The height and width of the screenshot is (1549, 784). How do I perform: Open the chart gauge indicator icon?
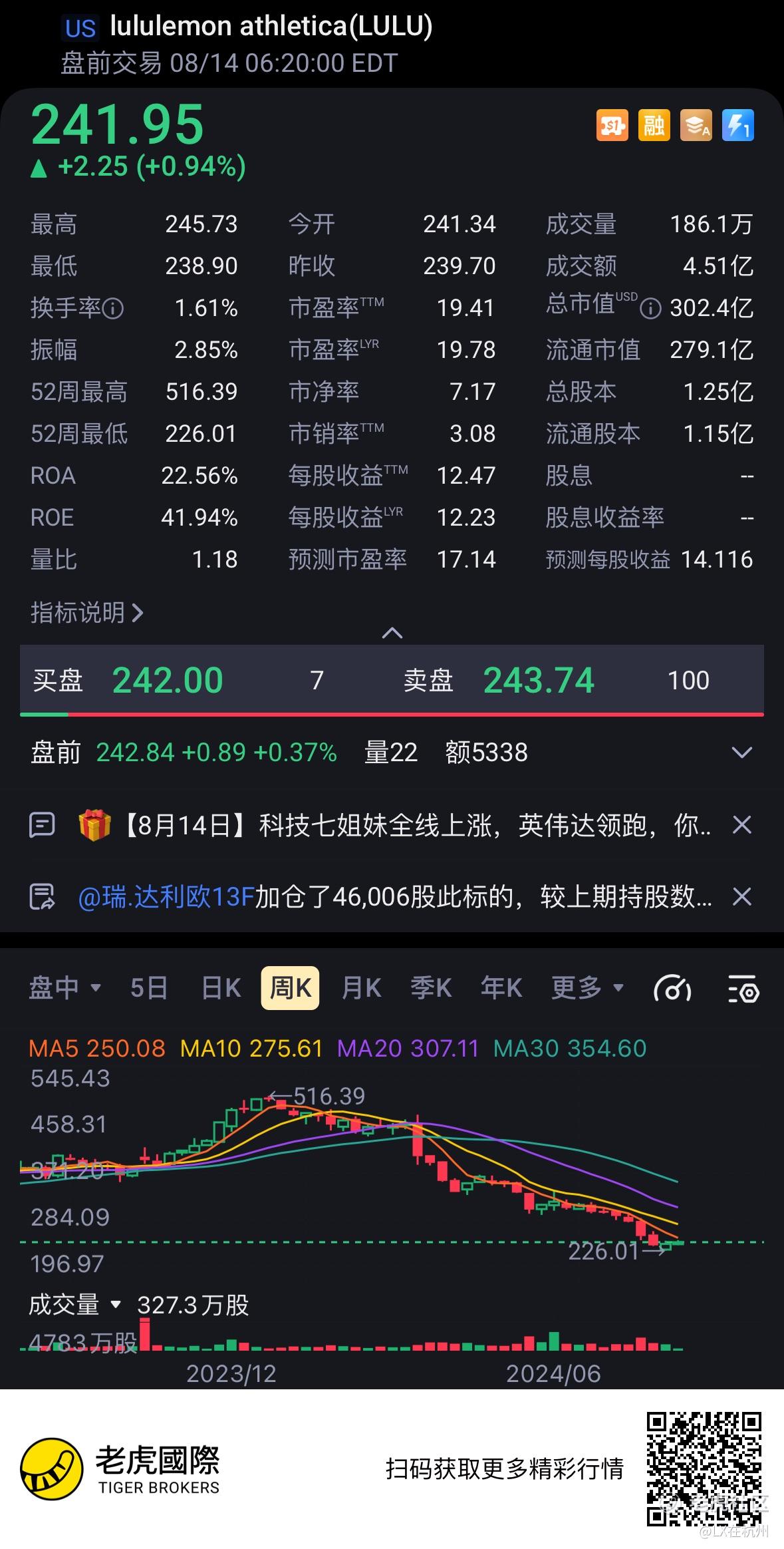click(672, 989)
